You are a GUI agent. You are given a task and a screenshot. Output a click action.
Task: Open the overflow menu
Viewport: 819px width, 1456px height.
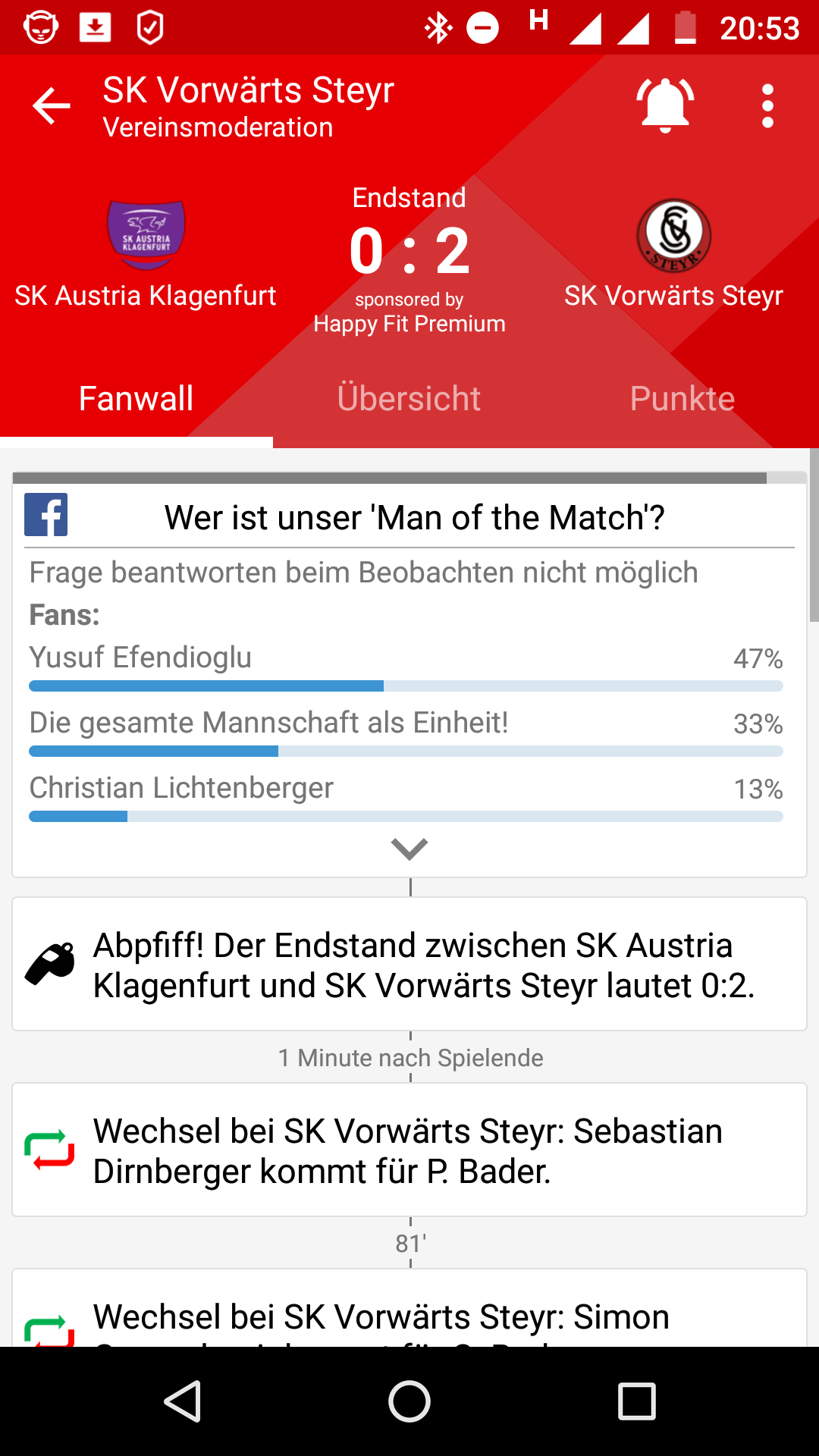767,106
